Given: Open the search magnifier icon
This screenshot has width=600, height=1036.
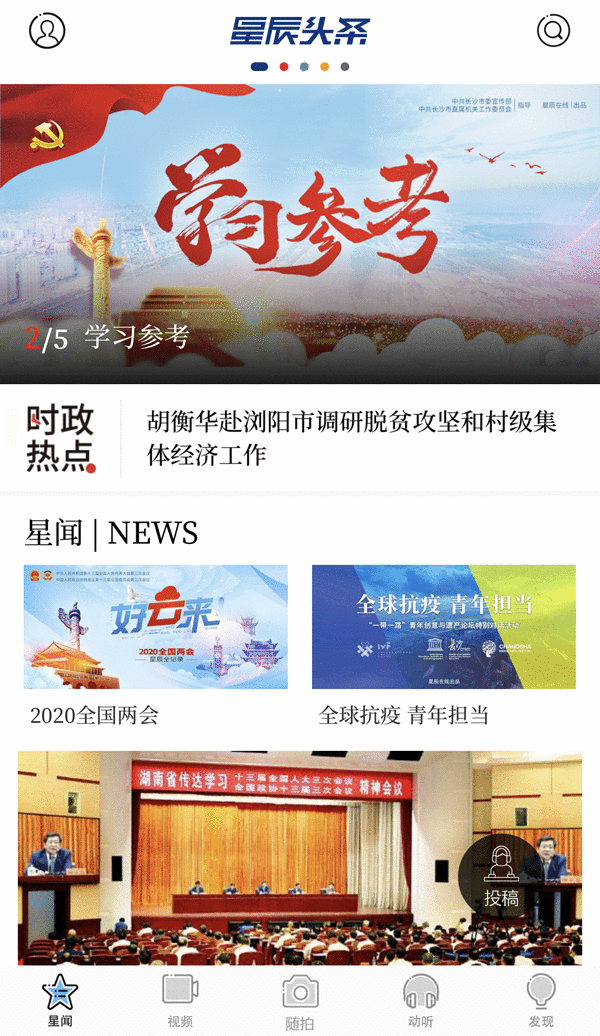Looking at the screenshot, I should (x=553, y=30).
